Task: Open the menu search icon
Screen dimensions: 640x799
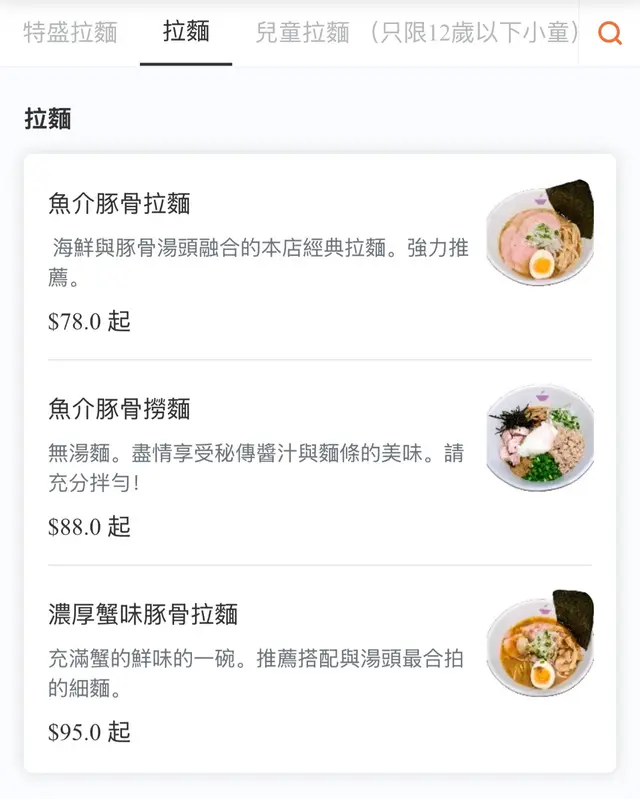Action: (610, 33)
